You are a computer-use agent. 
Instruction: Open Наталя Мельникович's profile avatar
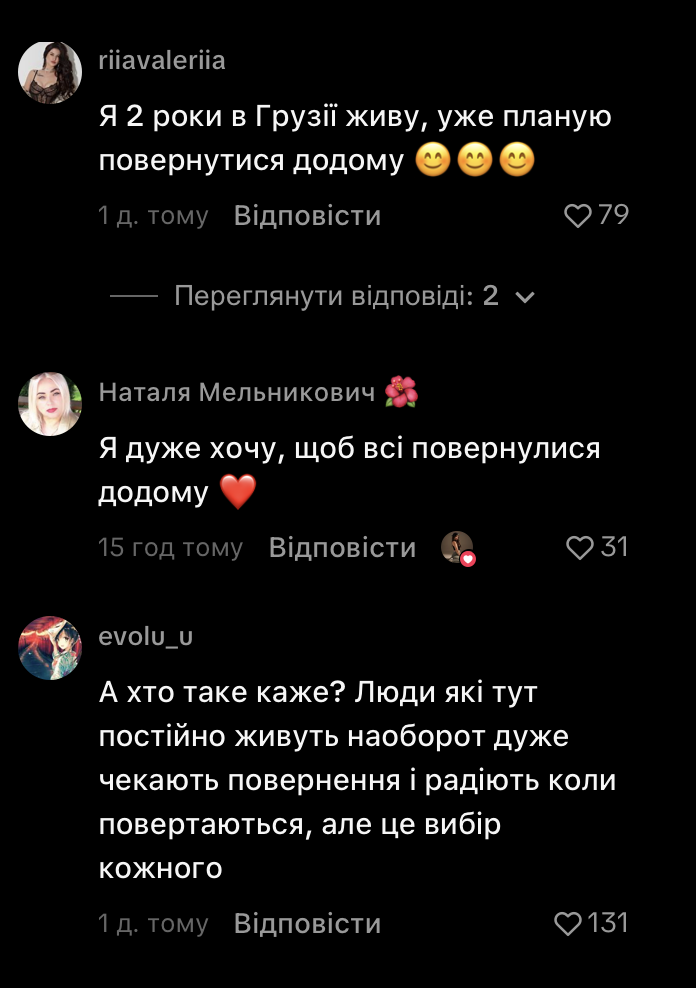click(x=50, y=404)
